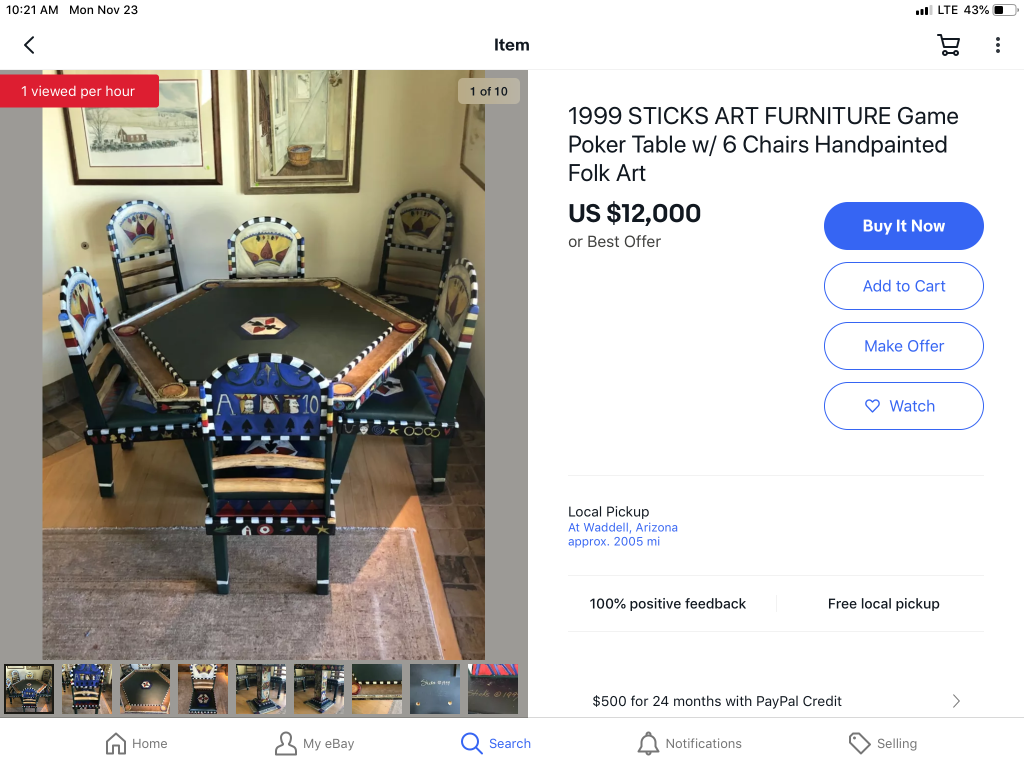The width and height of the screenshot is (1024, 768).
Task: Go back to the previous page
Action: (x=29, y=45)
